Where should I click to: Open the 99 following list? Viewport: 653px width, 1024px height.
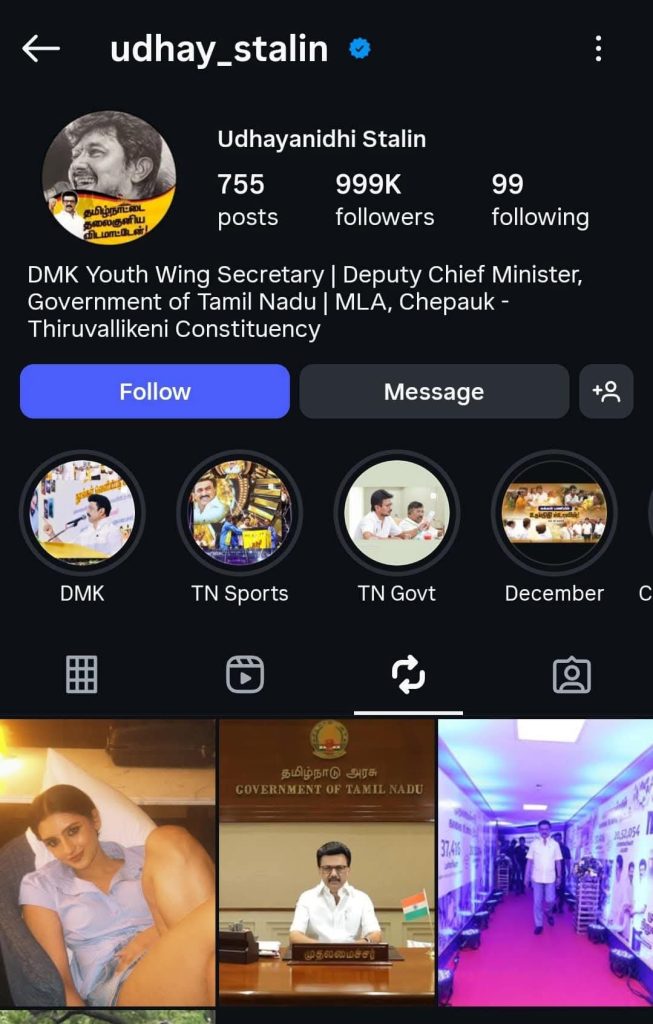coord(539,199)
